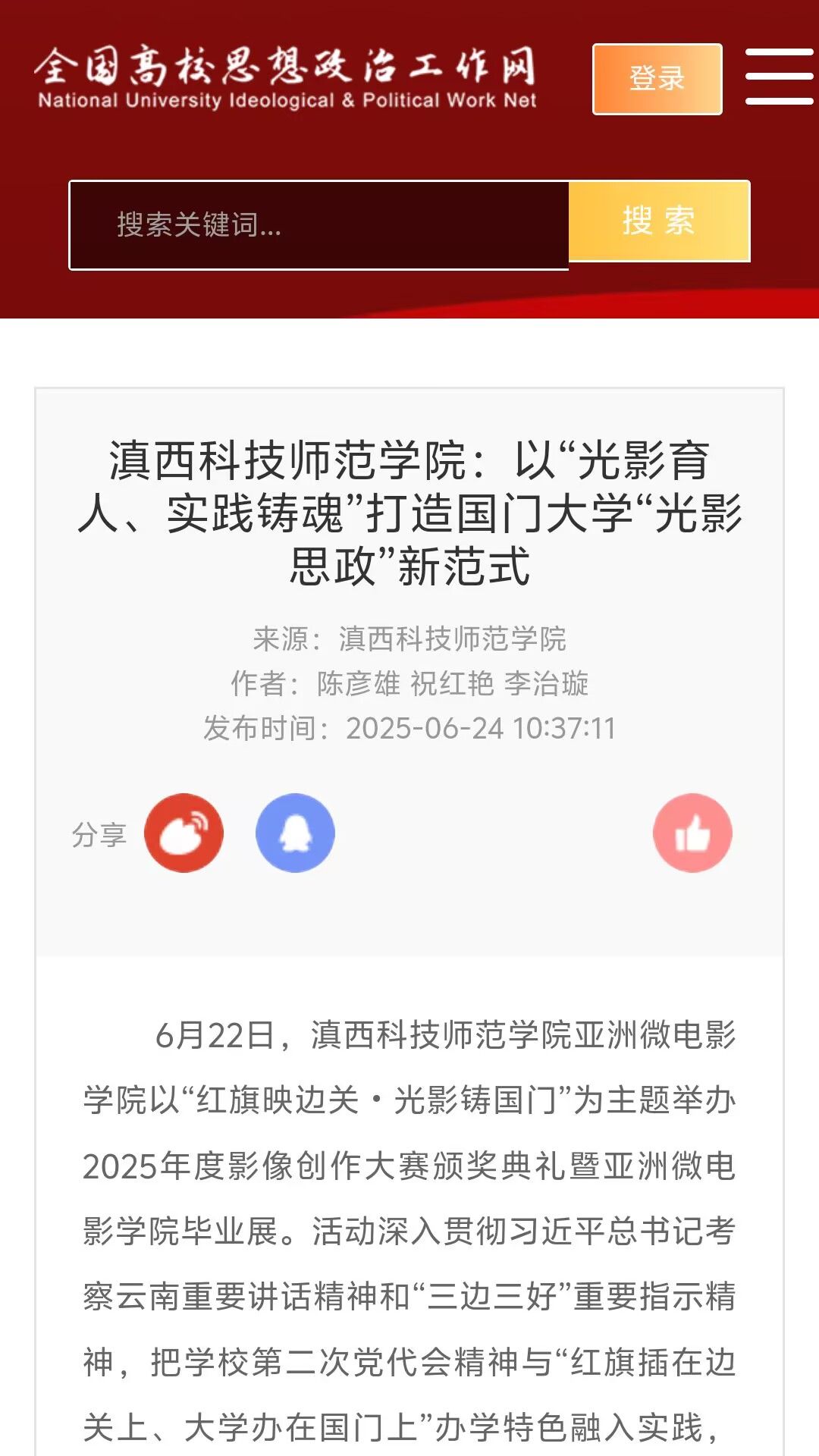Like this article with thumbs-up

(x=692, y=833)
